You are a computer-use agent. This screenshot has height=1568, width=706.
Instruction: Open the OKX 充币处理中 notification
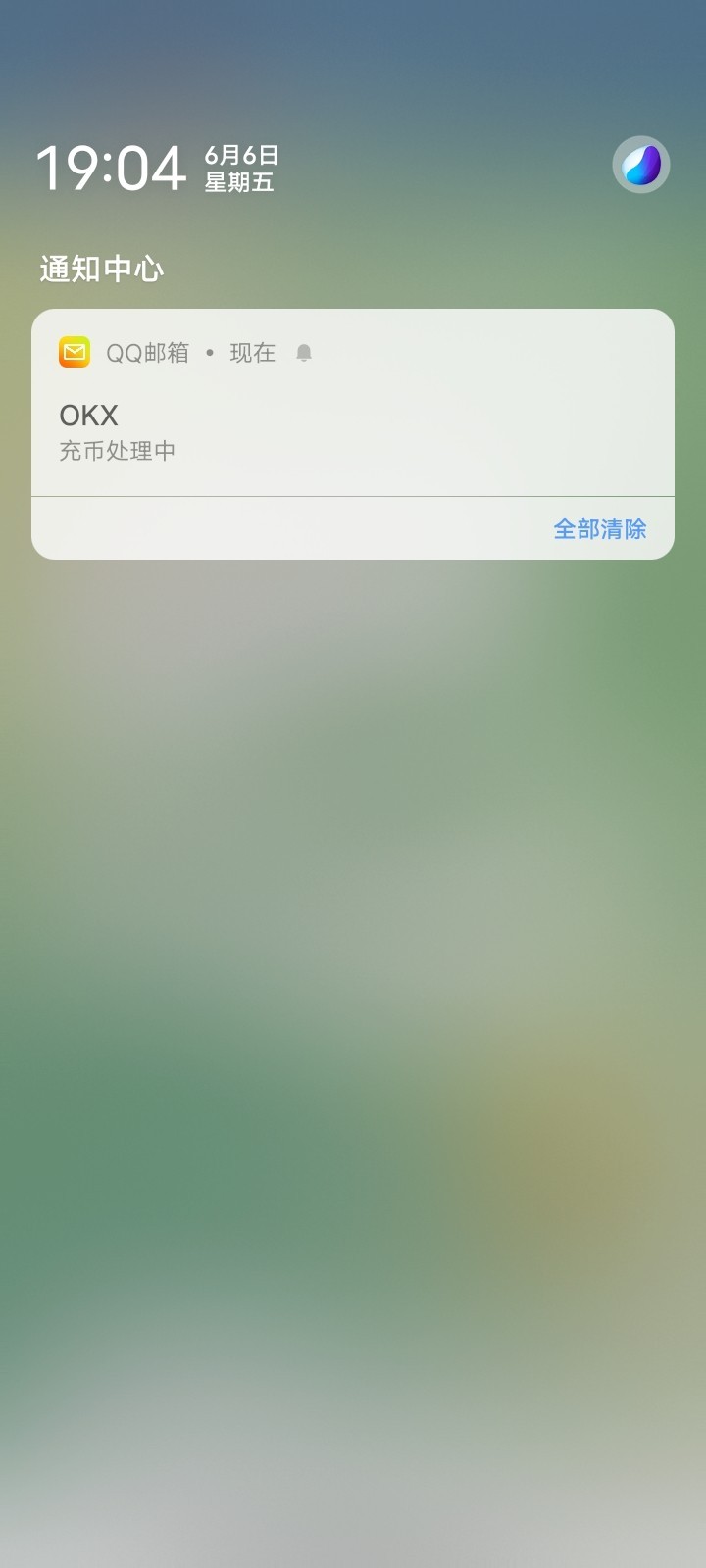pyautogui.click(x=352, y=403)
